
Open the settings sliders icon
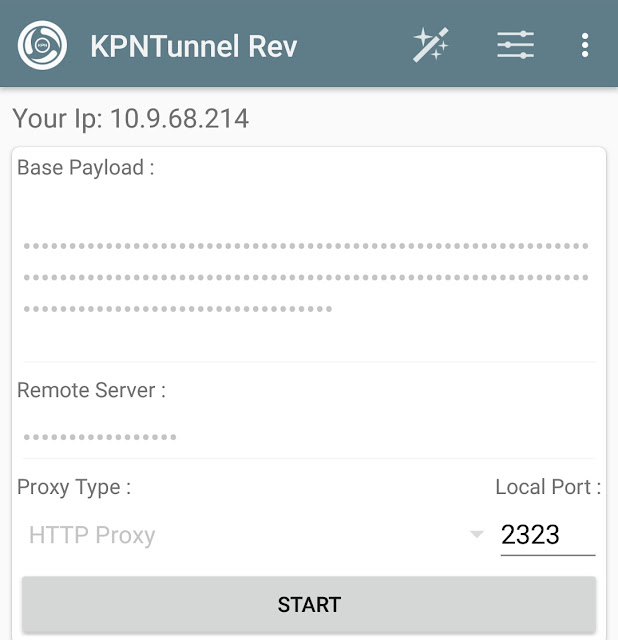tap(515, 45)
